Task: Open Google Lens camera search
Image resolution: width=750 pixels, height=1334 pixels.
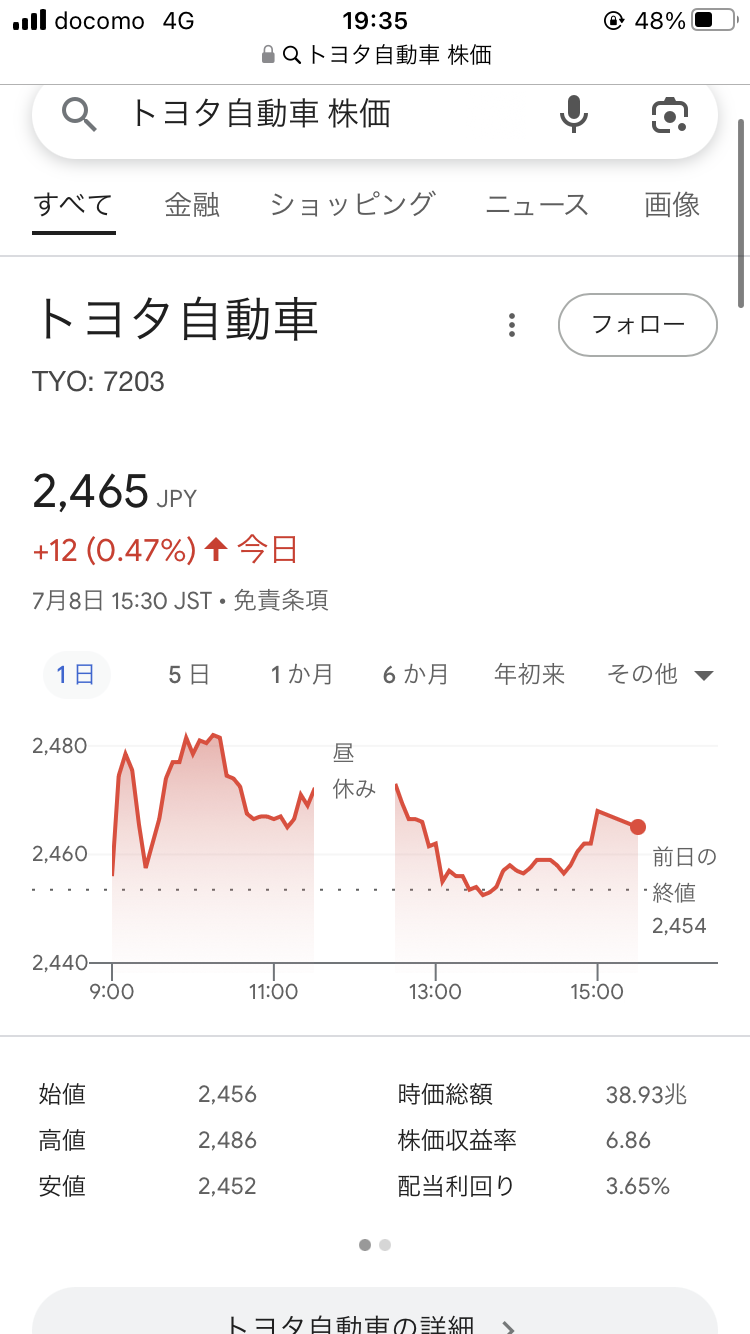Action: 670,115
